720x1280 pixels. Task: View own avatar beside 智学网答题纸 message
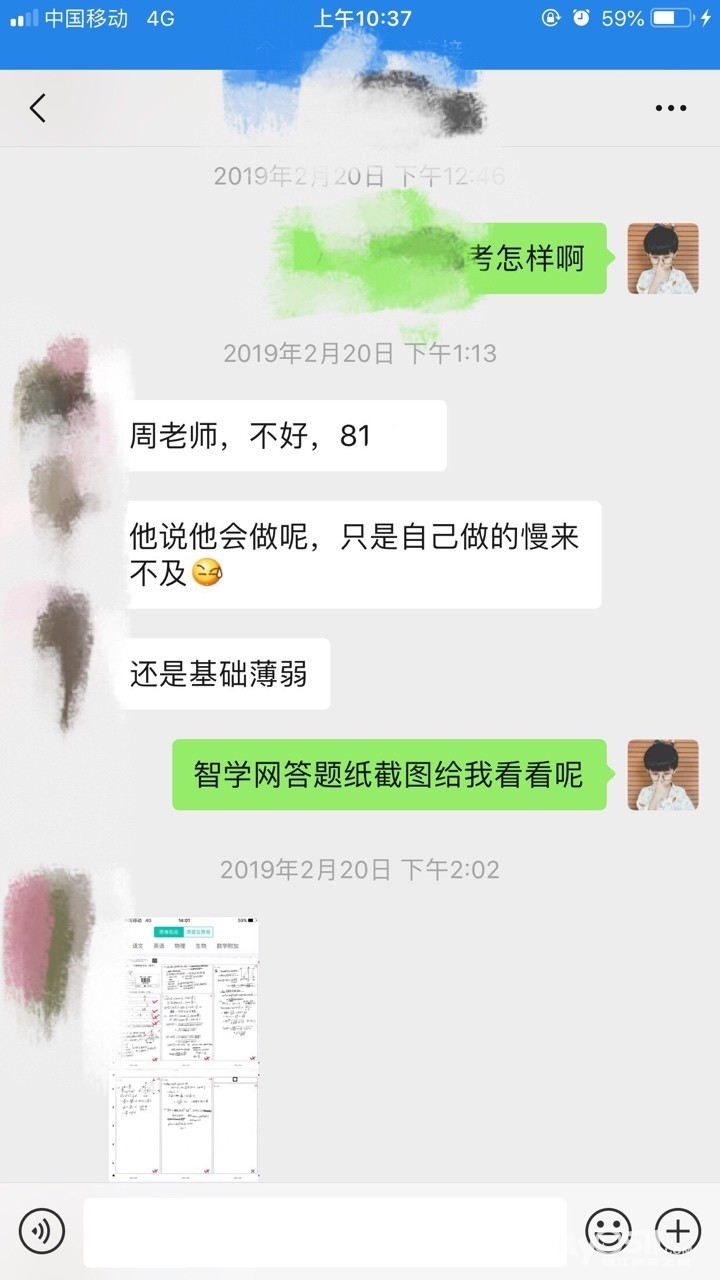tap(662, 775)
